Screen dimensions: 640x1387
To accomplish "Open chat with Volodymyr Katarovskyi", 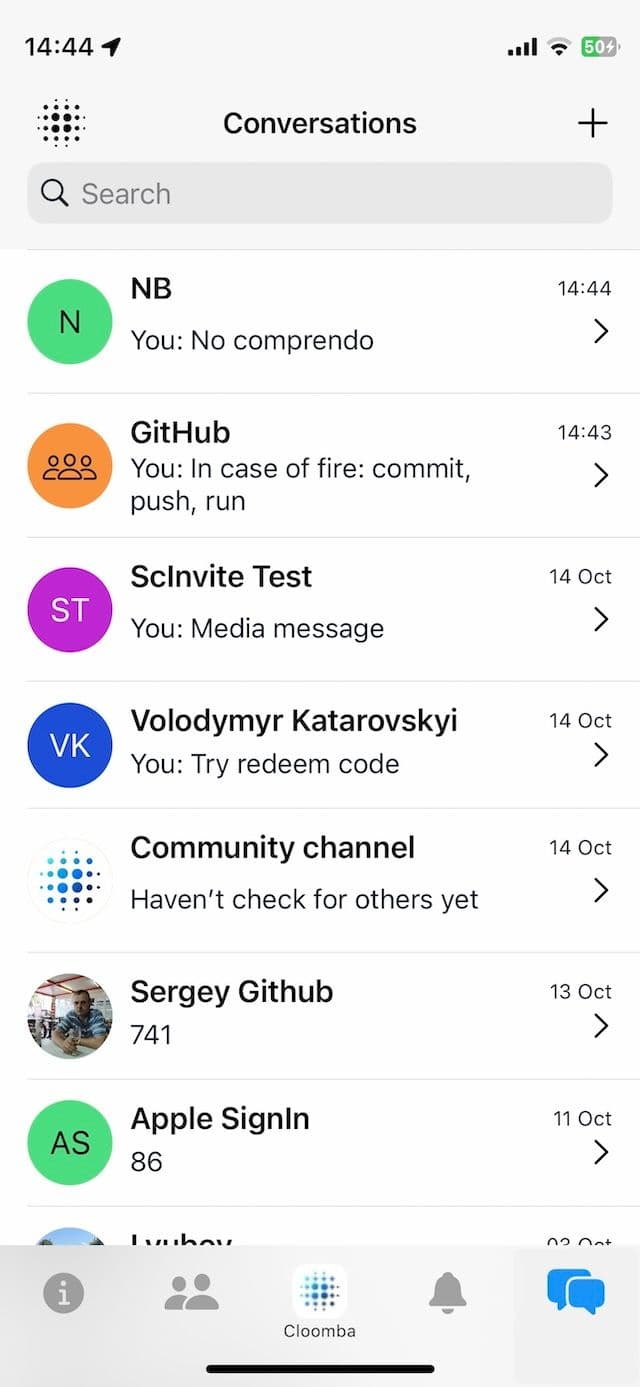I will pyautogui.click(x=320, y=744).
